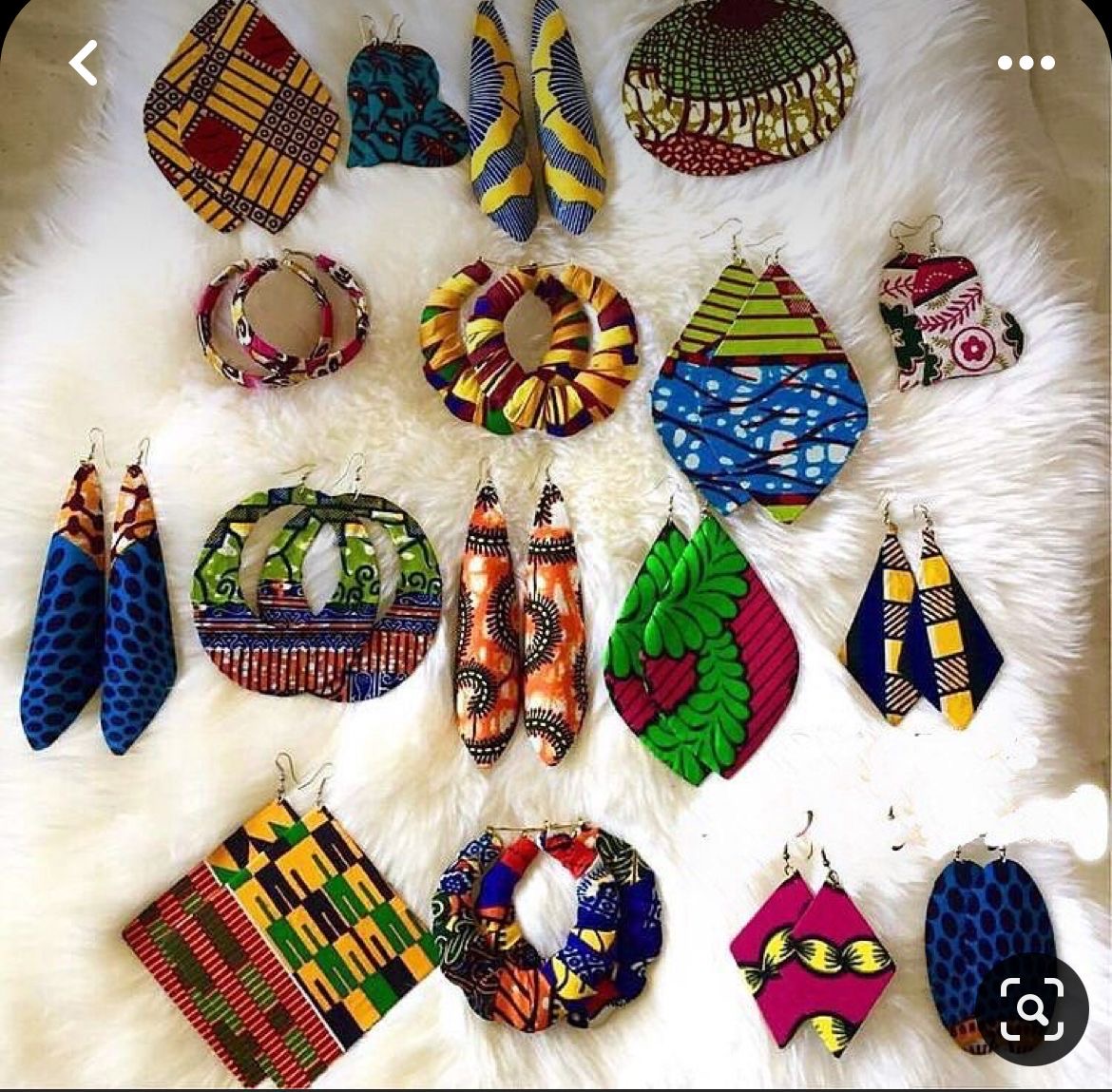Go back using the arrow icon

coord(84,64)
